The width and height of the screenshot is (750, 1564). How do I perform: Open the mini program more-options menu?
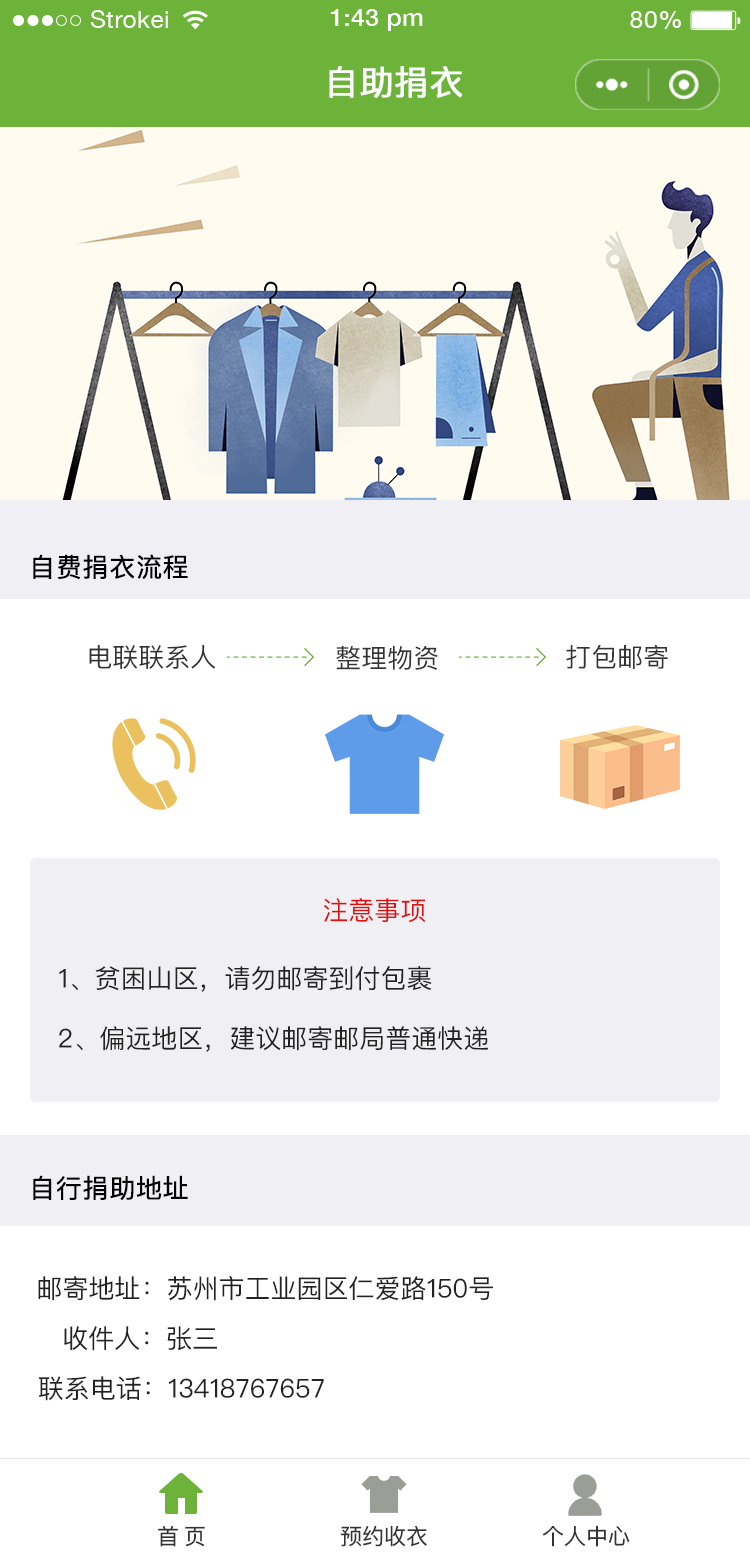click(x=612, y=85)
